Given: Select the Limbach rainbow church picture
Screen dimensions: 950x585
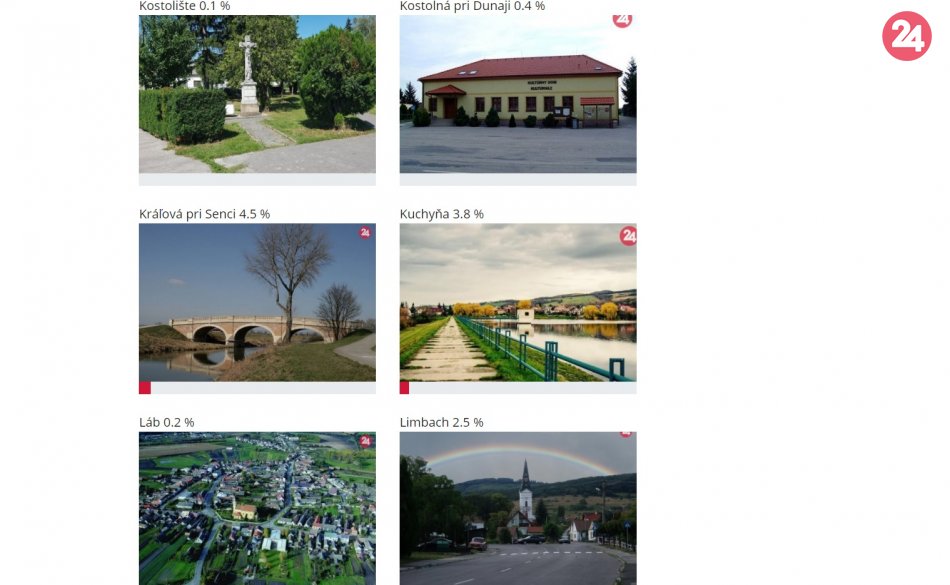Looking at the screenshot, I should pyautogui.click(x=517, y=508).
